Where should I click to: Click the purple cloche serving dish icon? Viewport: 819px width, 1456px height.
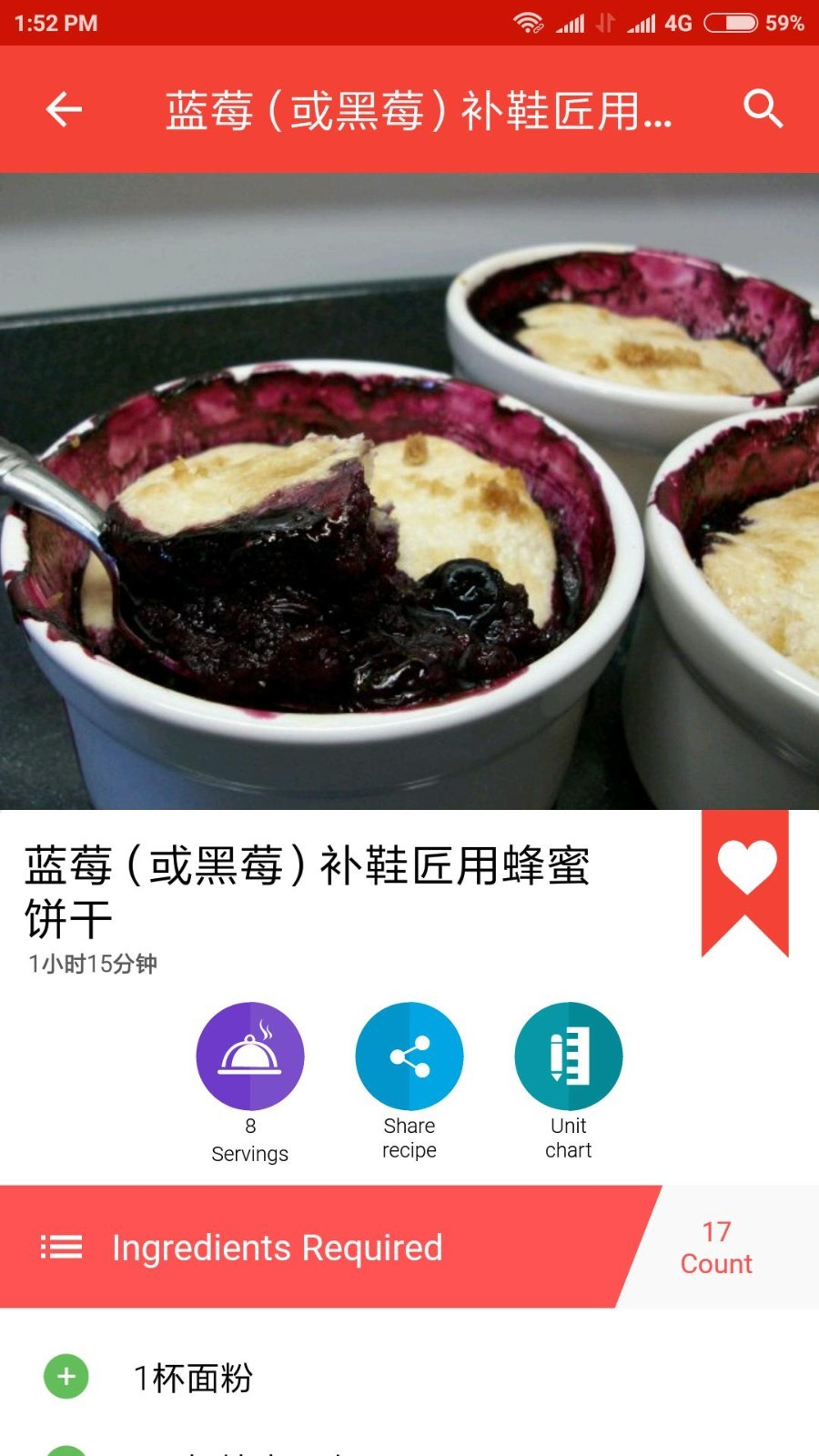pyautogui.click(x=249, y=1056)
